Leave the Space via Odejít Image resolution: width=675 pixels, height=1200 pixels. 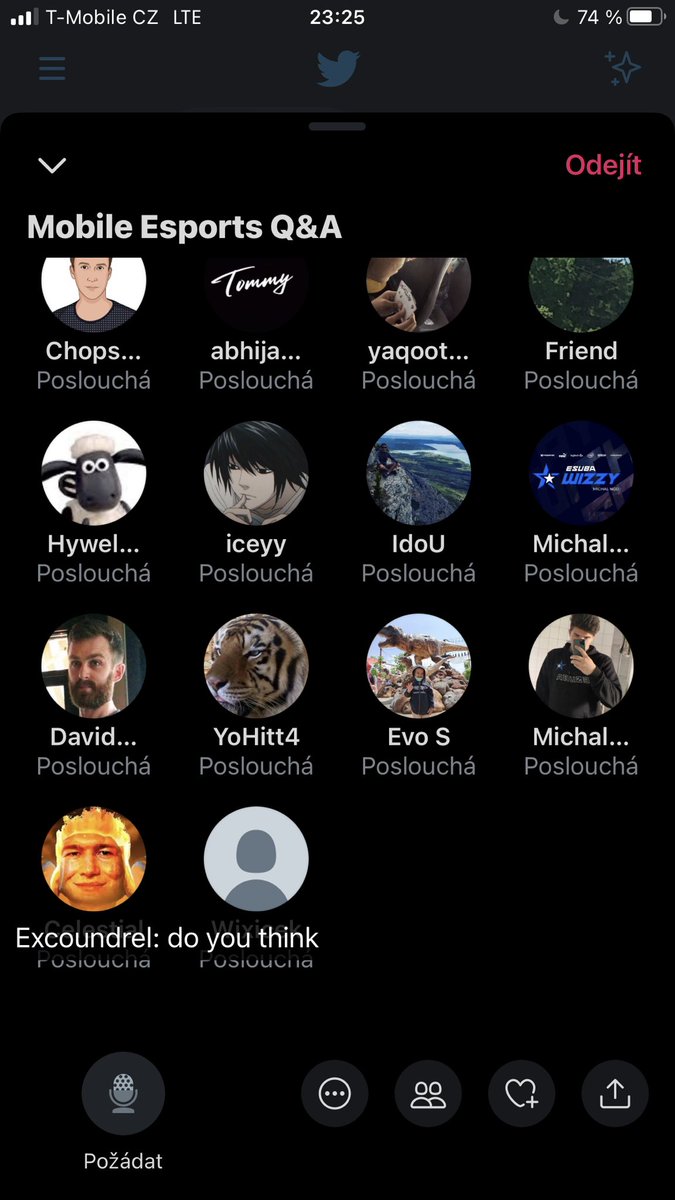click(603, 165)
